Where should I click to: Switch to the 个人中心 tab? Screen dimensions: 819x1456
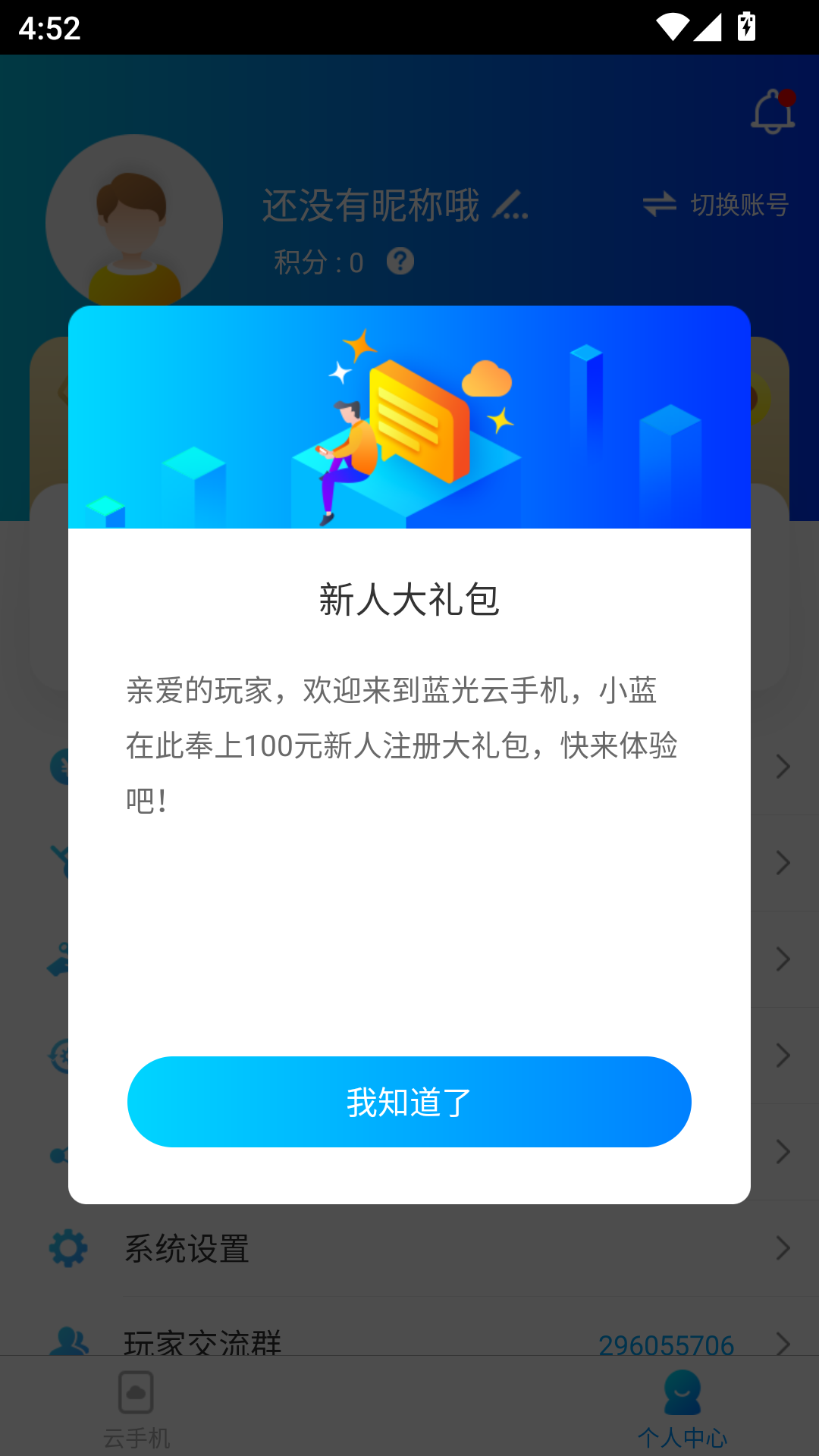point(682,1410)
